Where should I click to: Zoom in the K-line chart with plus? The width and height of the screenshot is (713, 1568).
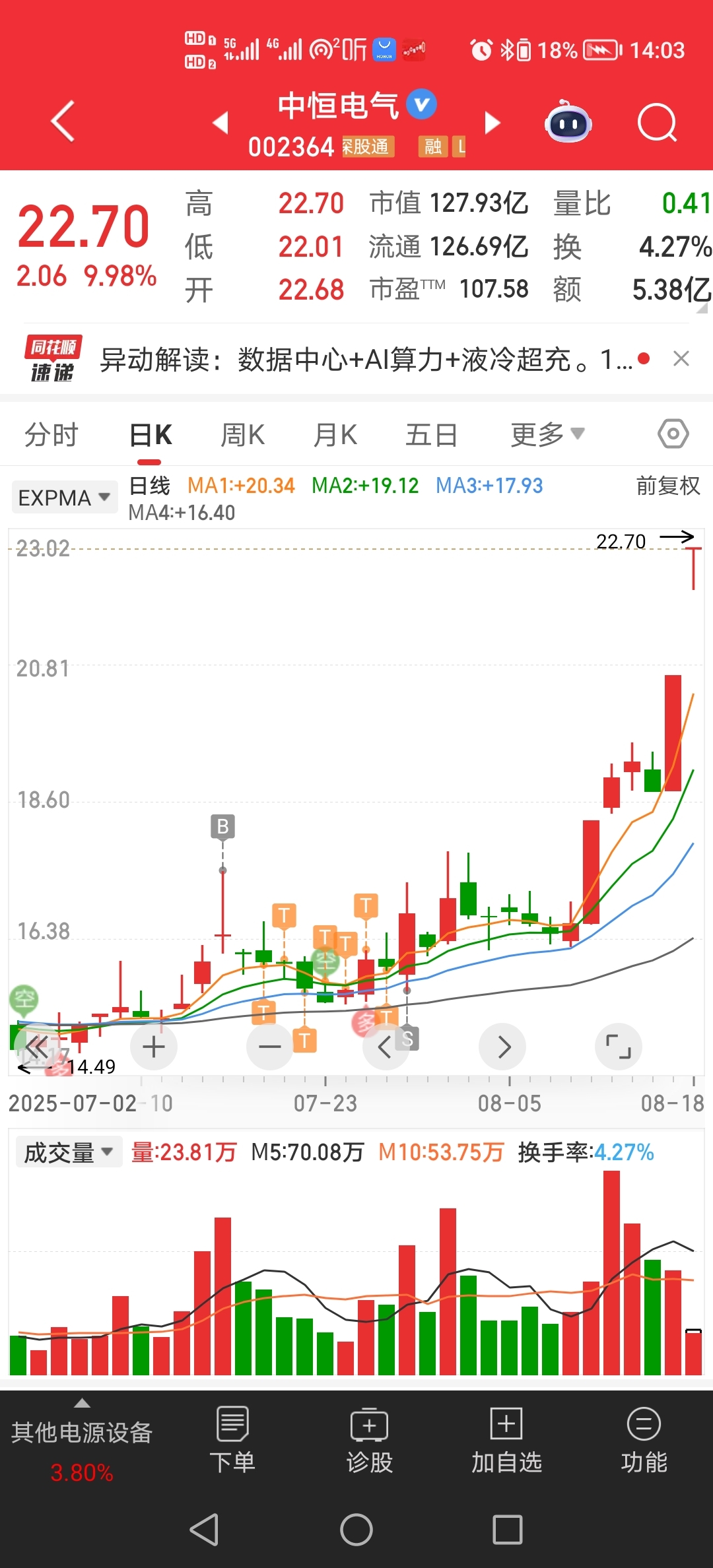pos(154,1047)
